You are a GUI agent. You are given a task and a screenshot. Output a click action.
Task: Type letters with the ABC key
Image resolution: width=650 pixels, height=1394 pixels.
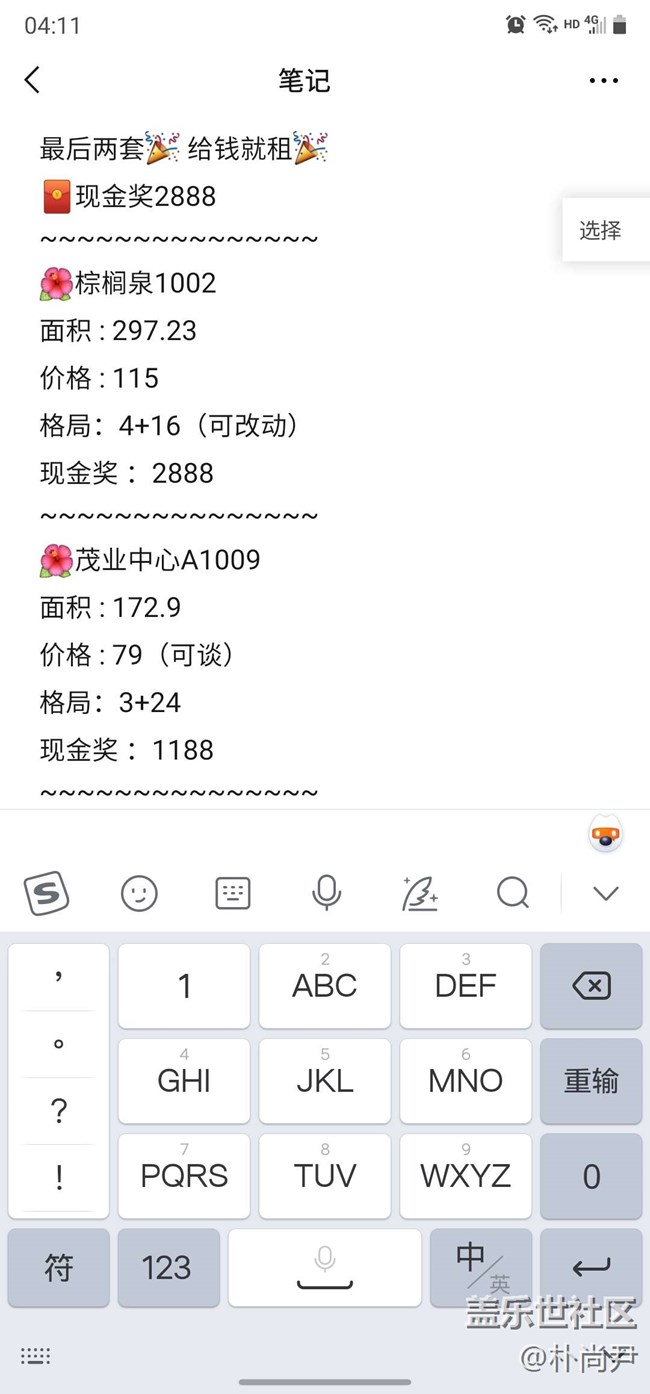point(325,986)
